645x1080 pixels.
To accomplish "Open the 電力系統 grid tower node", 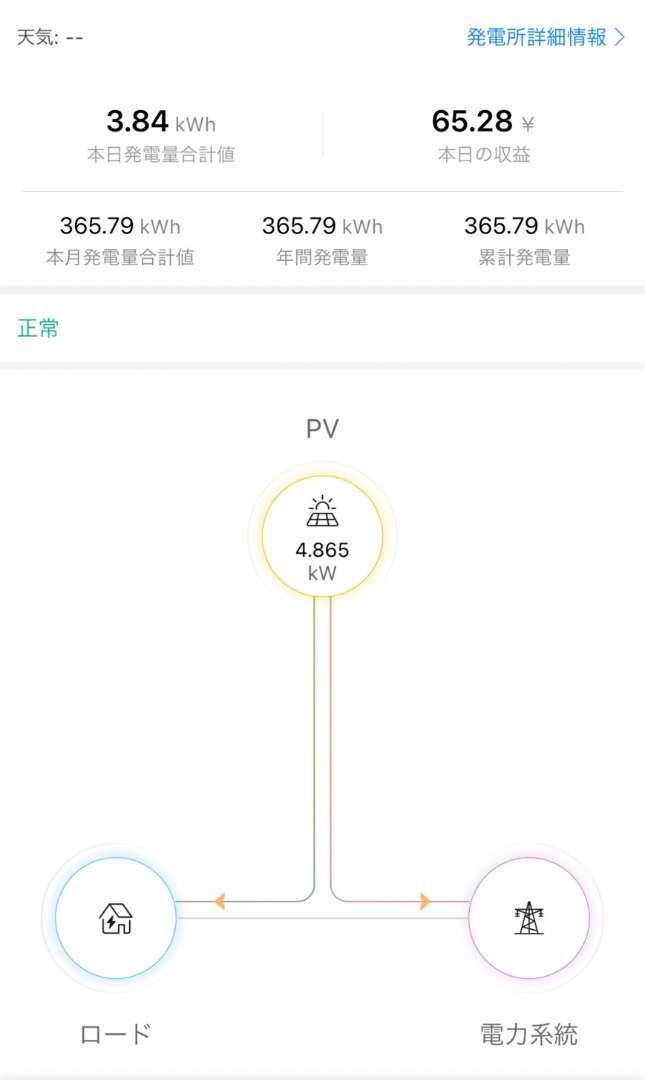I will pyautogui.click(x=529, y=918).
